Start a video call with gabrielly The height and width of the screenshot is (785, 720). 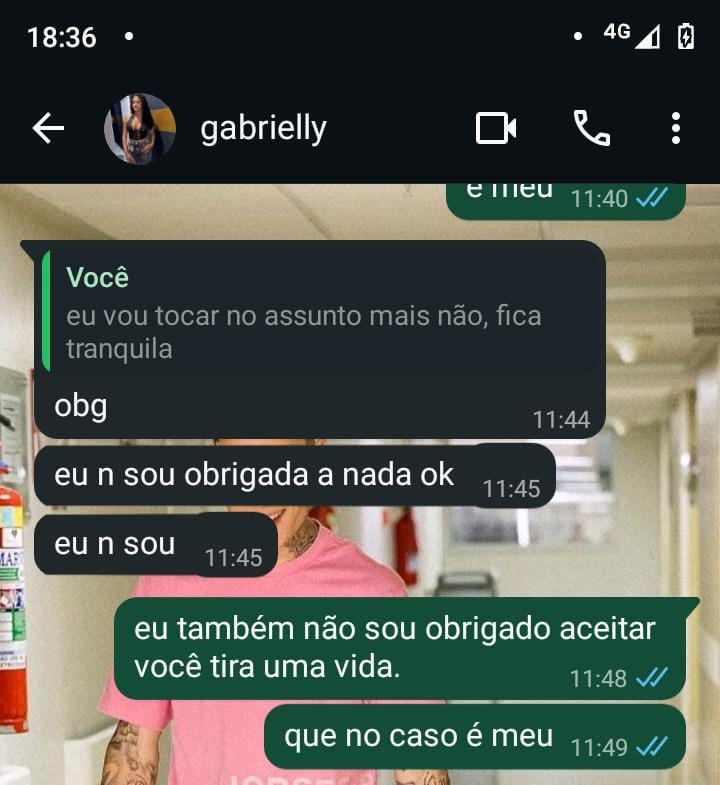496,128
